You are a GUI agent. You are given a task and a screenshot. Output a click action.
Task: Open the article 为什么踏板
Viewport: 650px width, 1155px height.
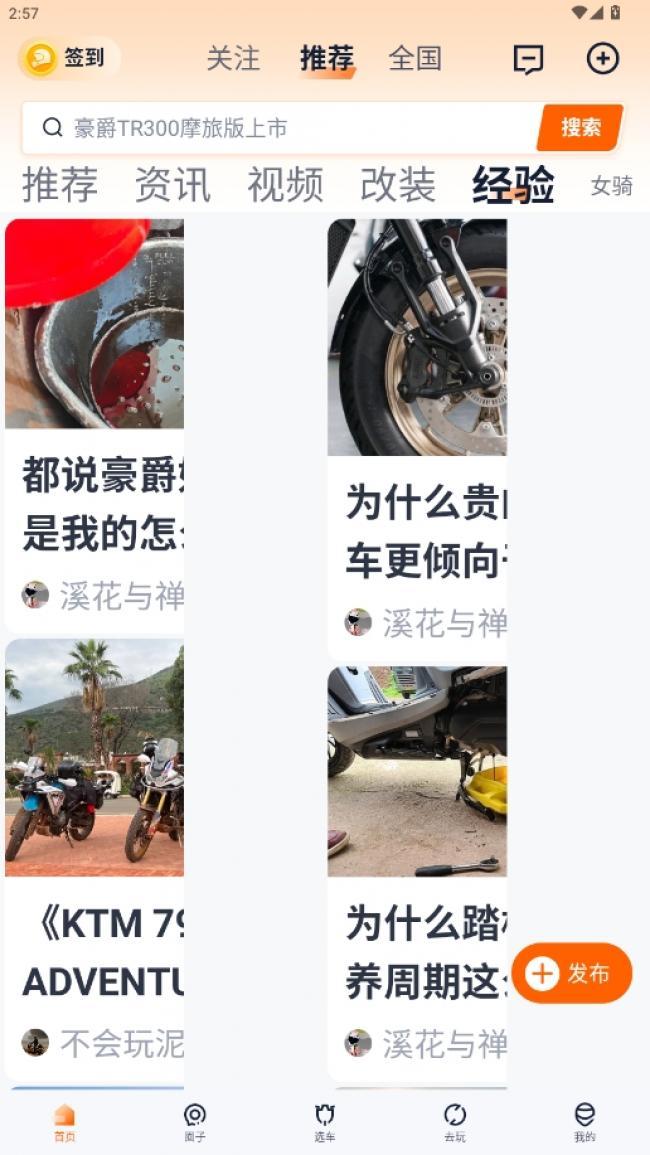pyautogui.click(x=417, y=950)
